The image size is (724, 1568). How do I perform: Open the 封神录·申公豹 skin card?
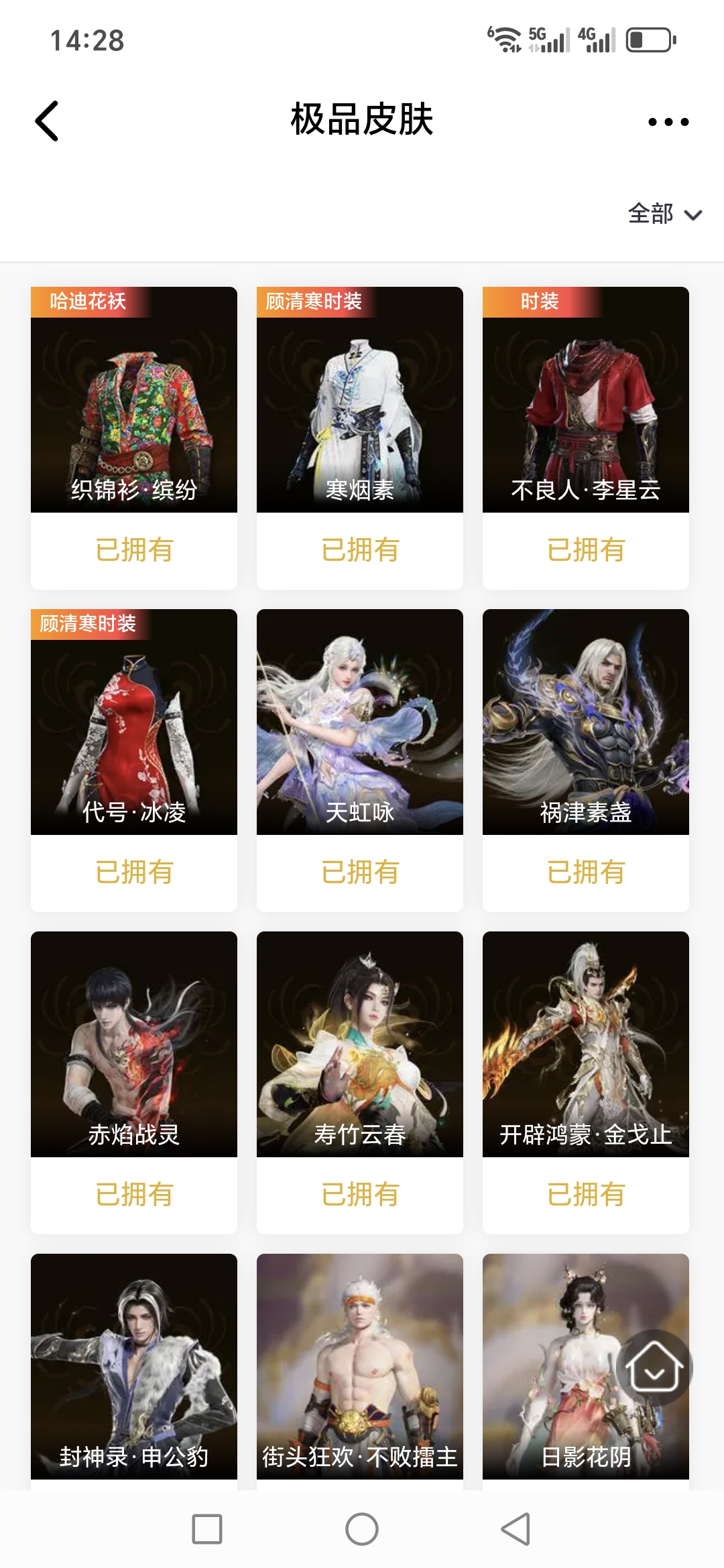134,1367
